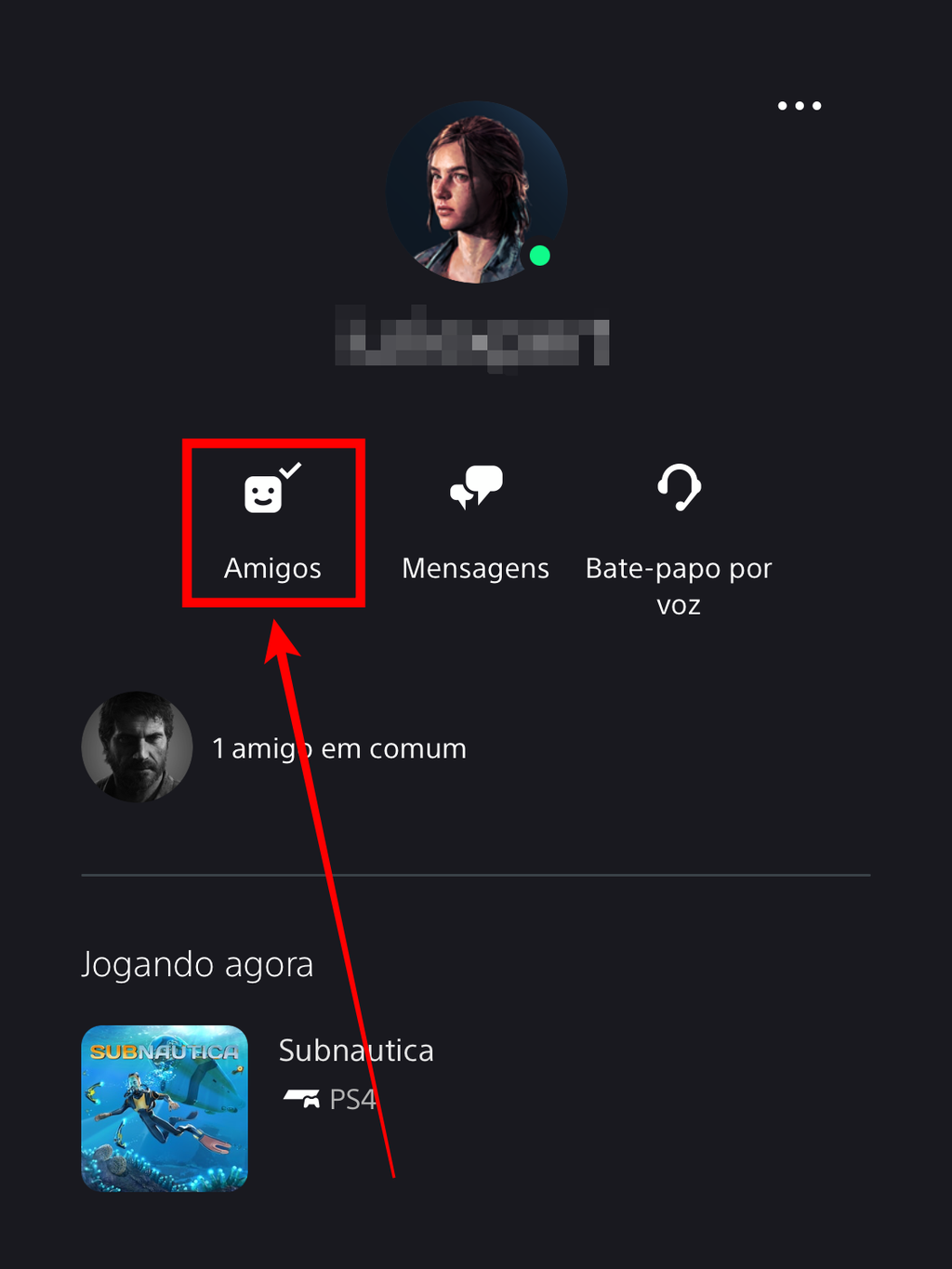Start a Bate-papo por voz

click(679, 535)
